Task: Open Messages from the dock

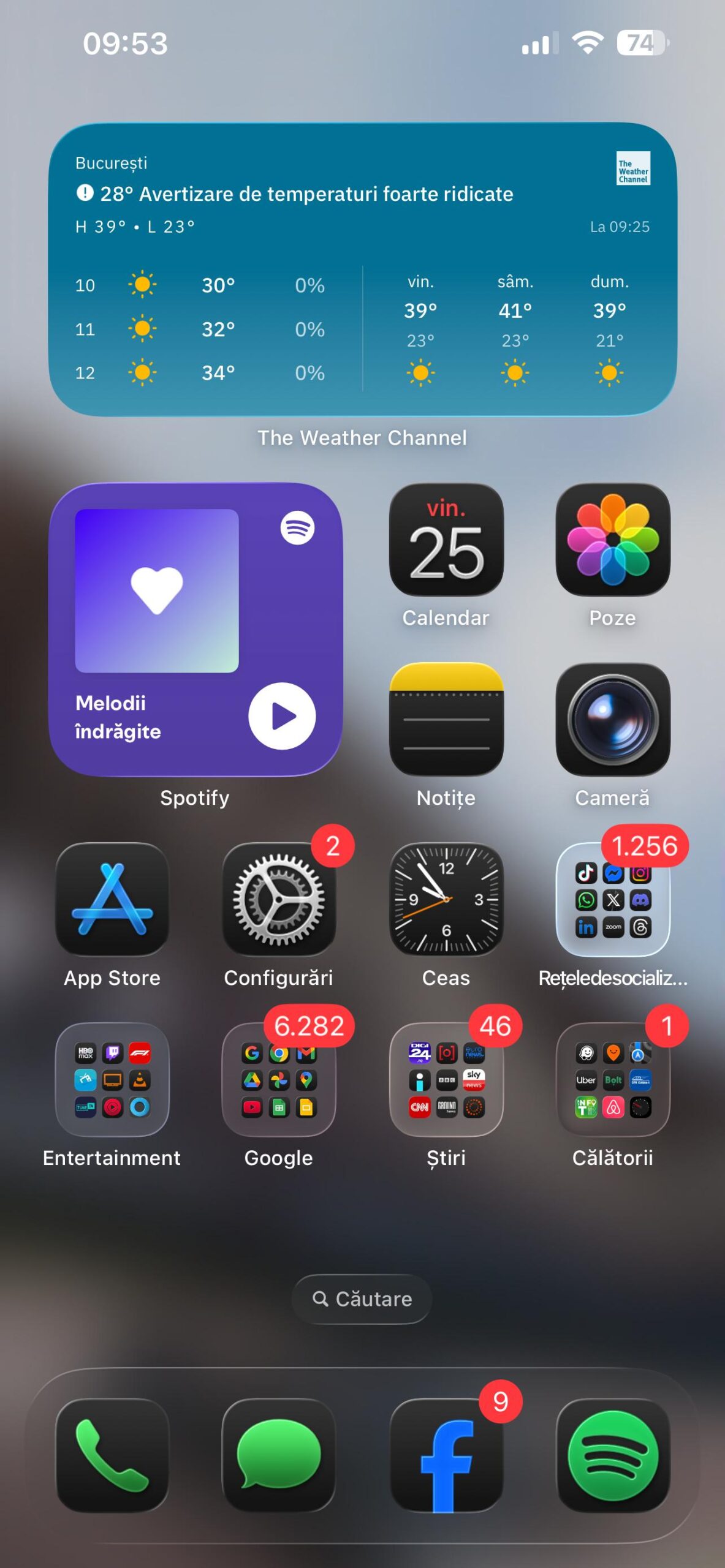Action: click(x=279, y=1455)
